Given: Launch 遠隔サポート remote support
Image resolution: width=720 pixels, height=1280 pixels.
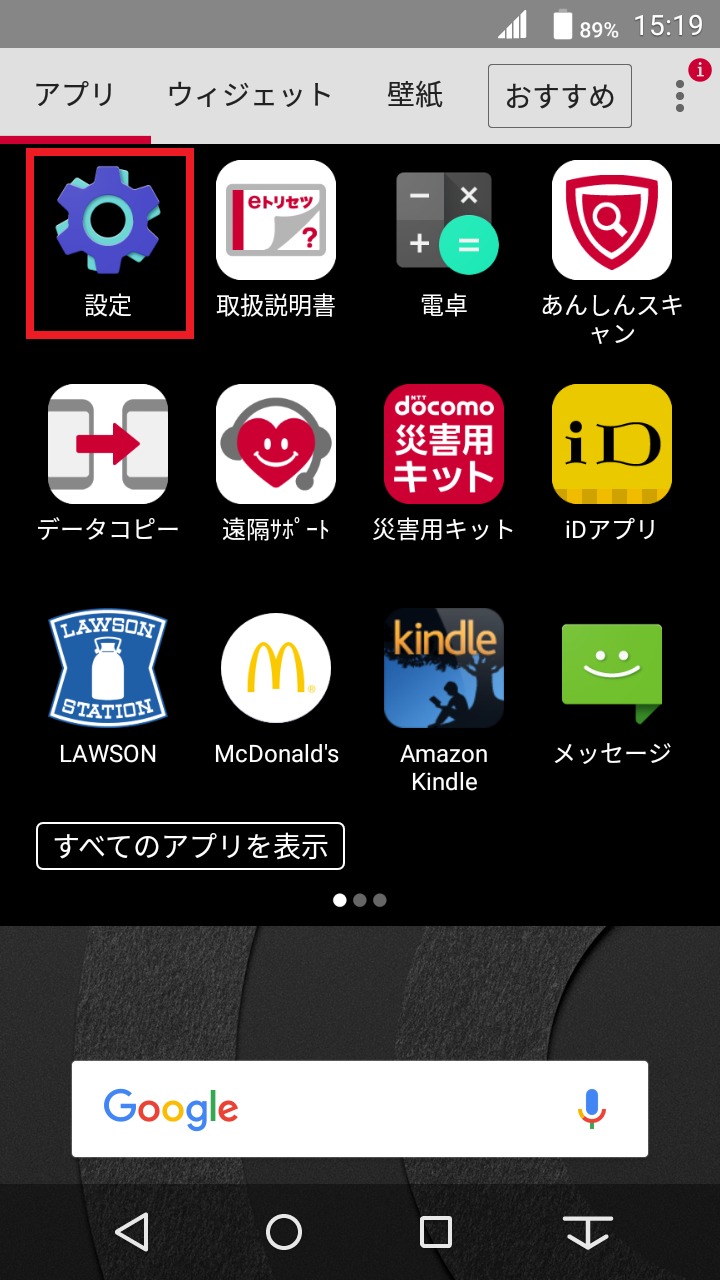Looking at the screenshot, I should click(276, 444).
